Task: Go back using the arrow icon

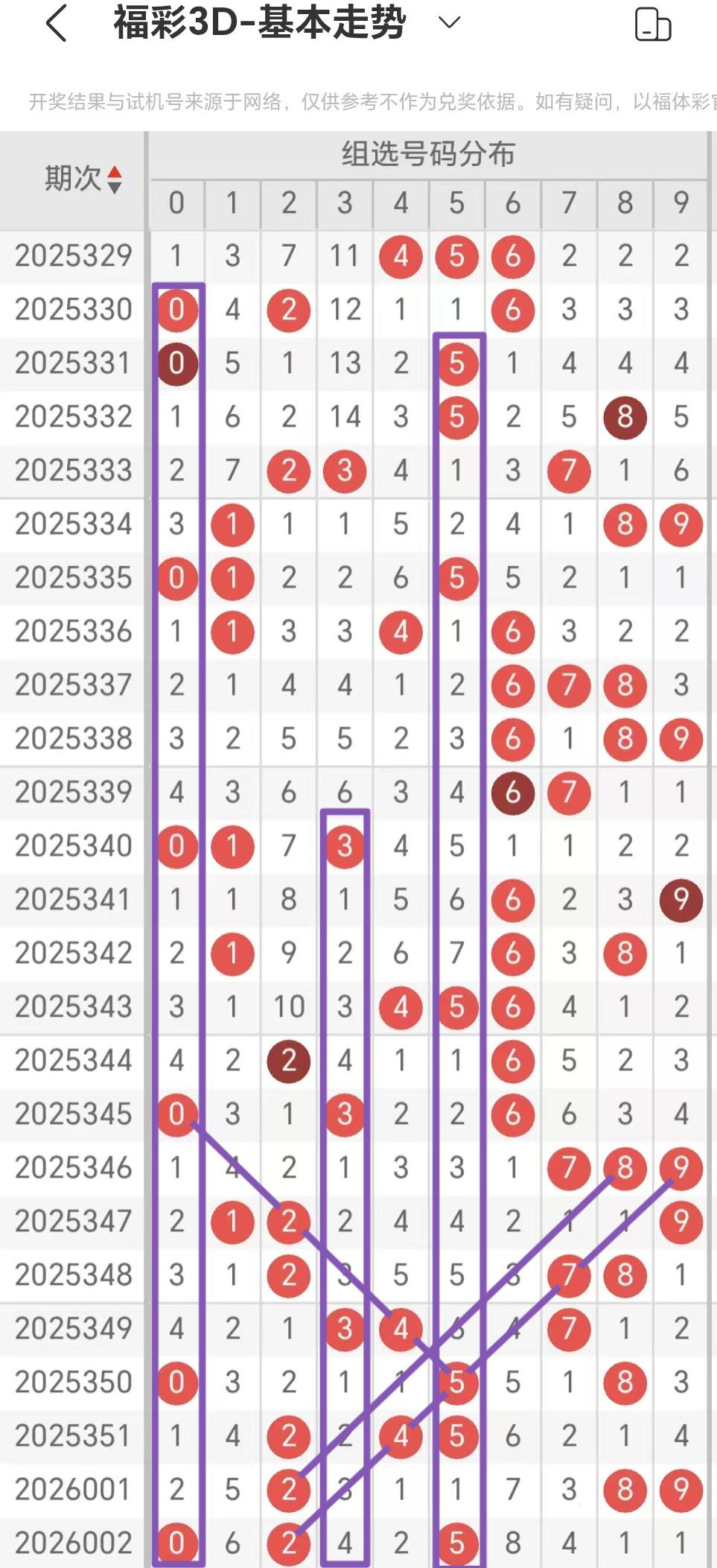Action: point(57,23)
